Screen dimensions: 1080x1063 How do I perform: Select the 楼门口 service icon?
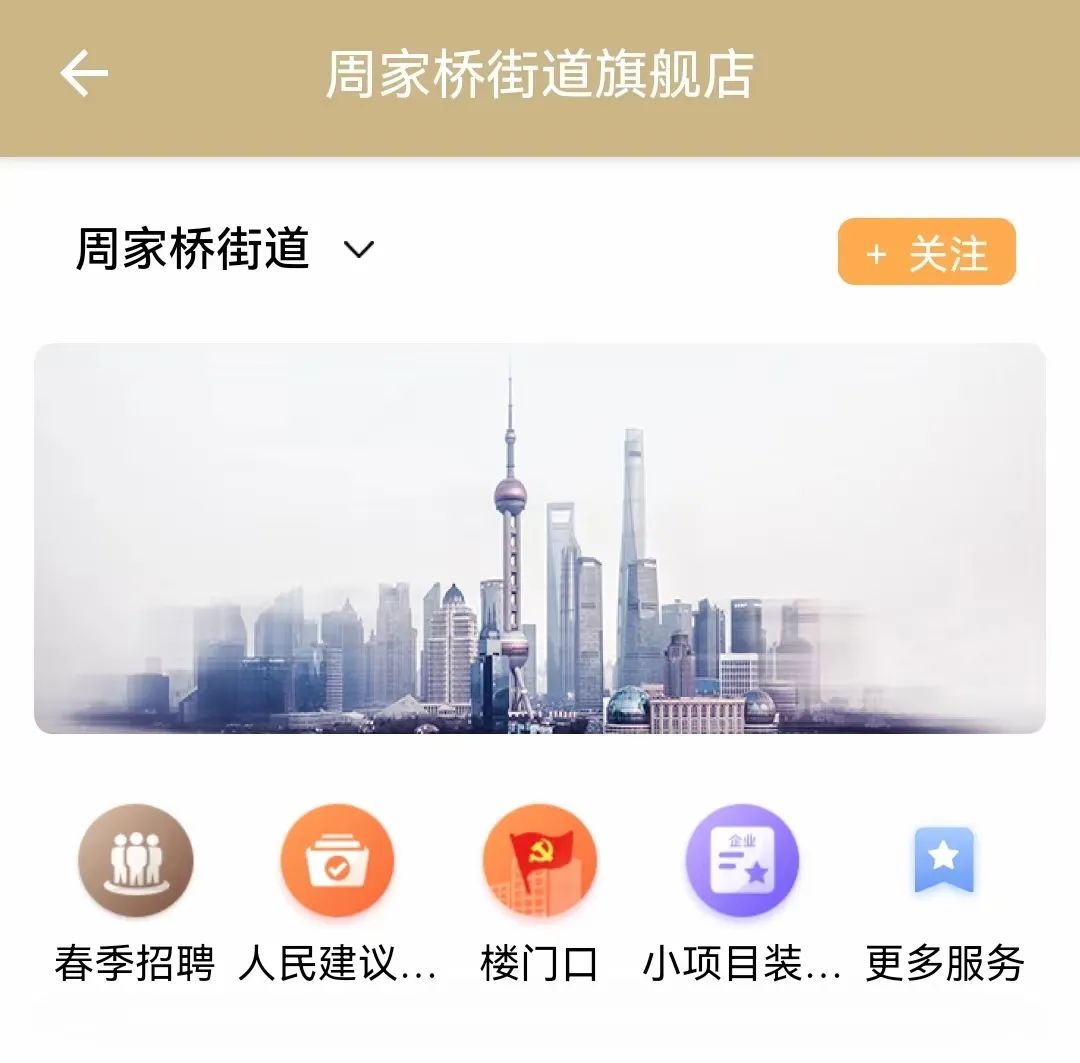539,861
